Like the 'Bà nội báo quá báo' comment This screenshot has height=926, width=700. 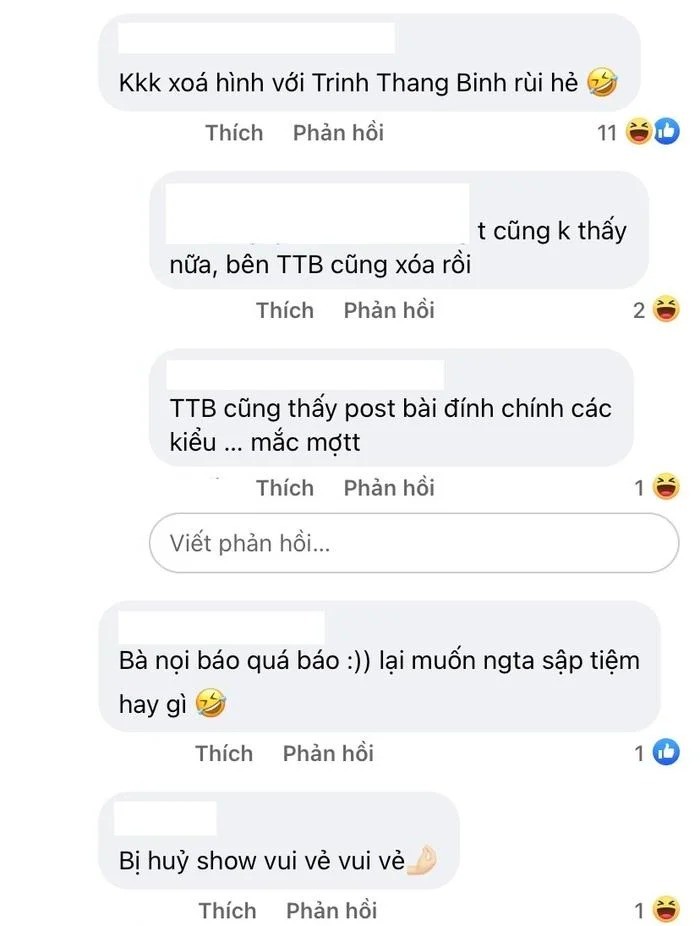[x=224, y=752]
